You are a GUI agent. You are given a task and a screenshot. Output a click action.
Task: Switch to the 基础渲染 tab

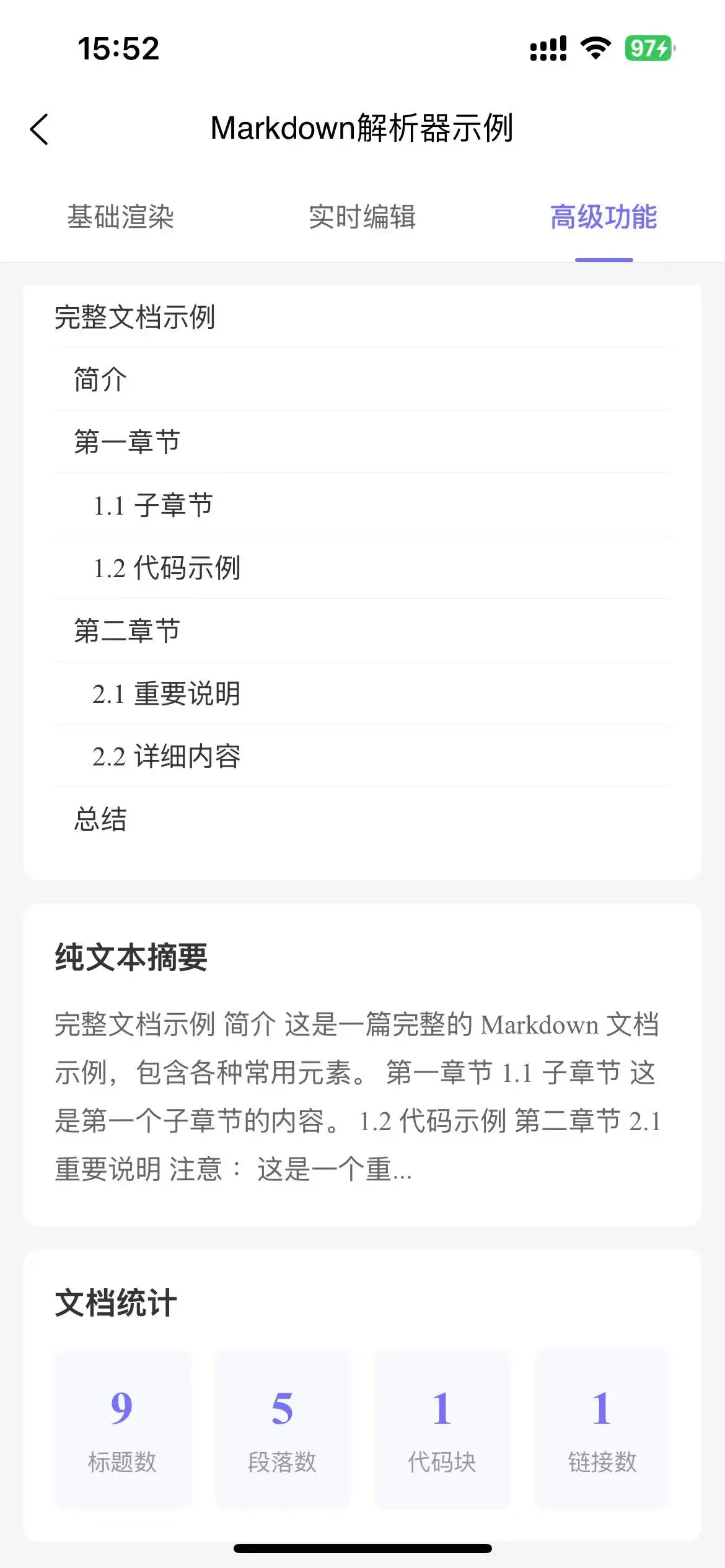[x=120, y=217]
